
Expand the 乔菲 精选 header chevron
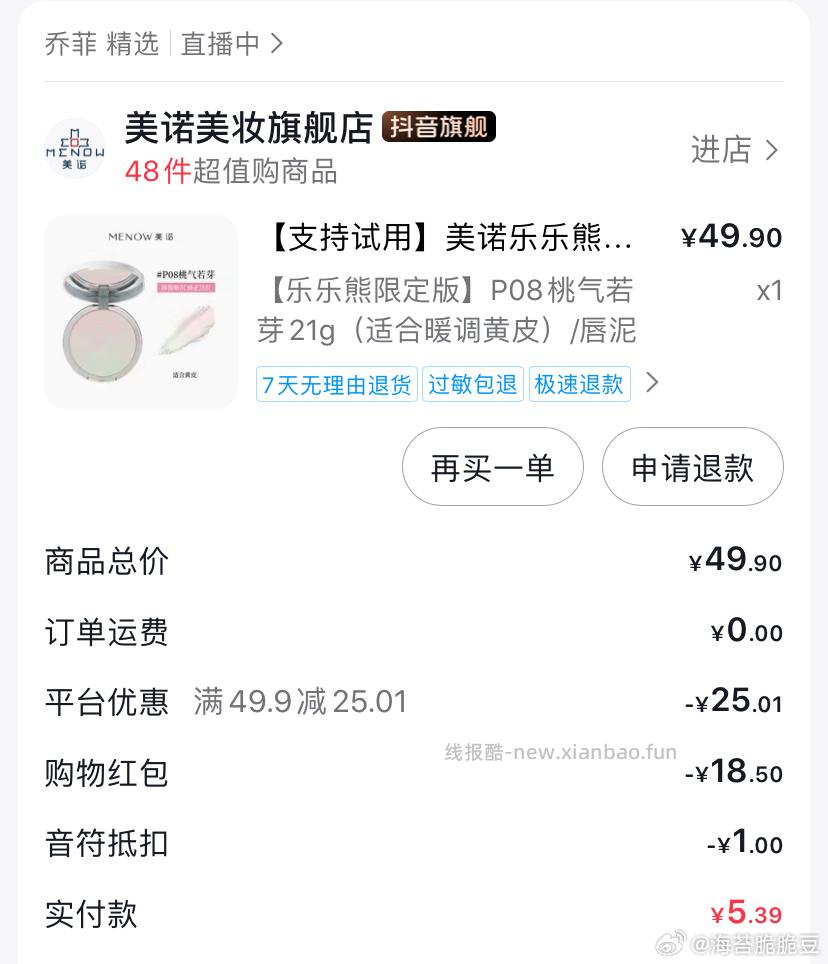click(x=277, y=43)
